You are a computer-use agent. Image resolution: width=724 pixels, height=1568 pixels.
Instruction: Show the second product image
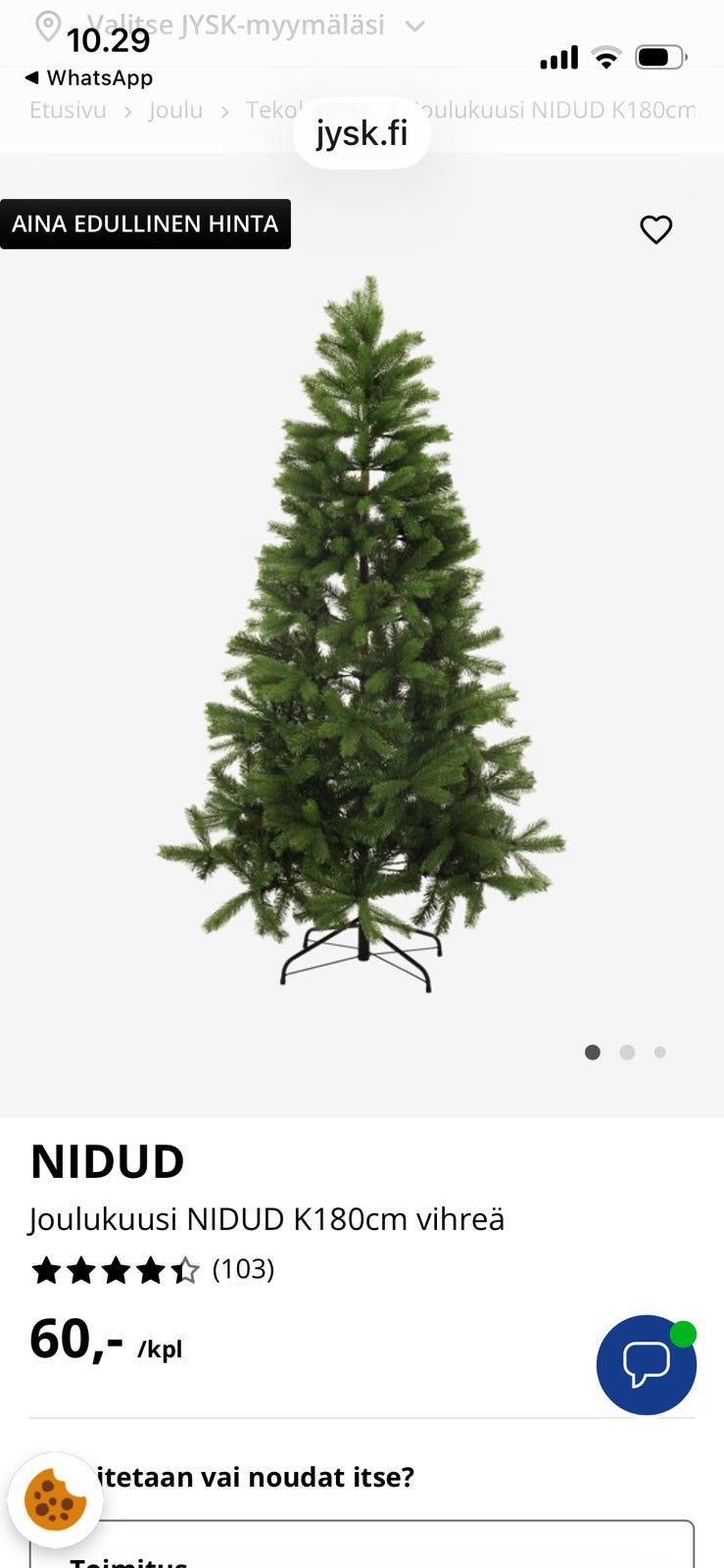627,1053
